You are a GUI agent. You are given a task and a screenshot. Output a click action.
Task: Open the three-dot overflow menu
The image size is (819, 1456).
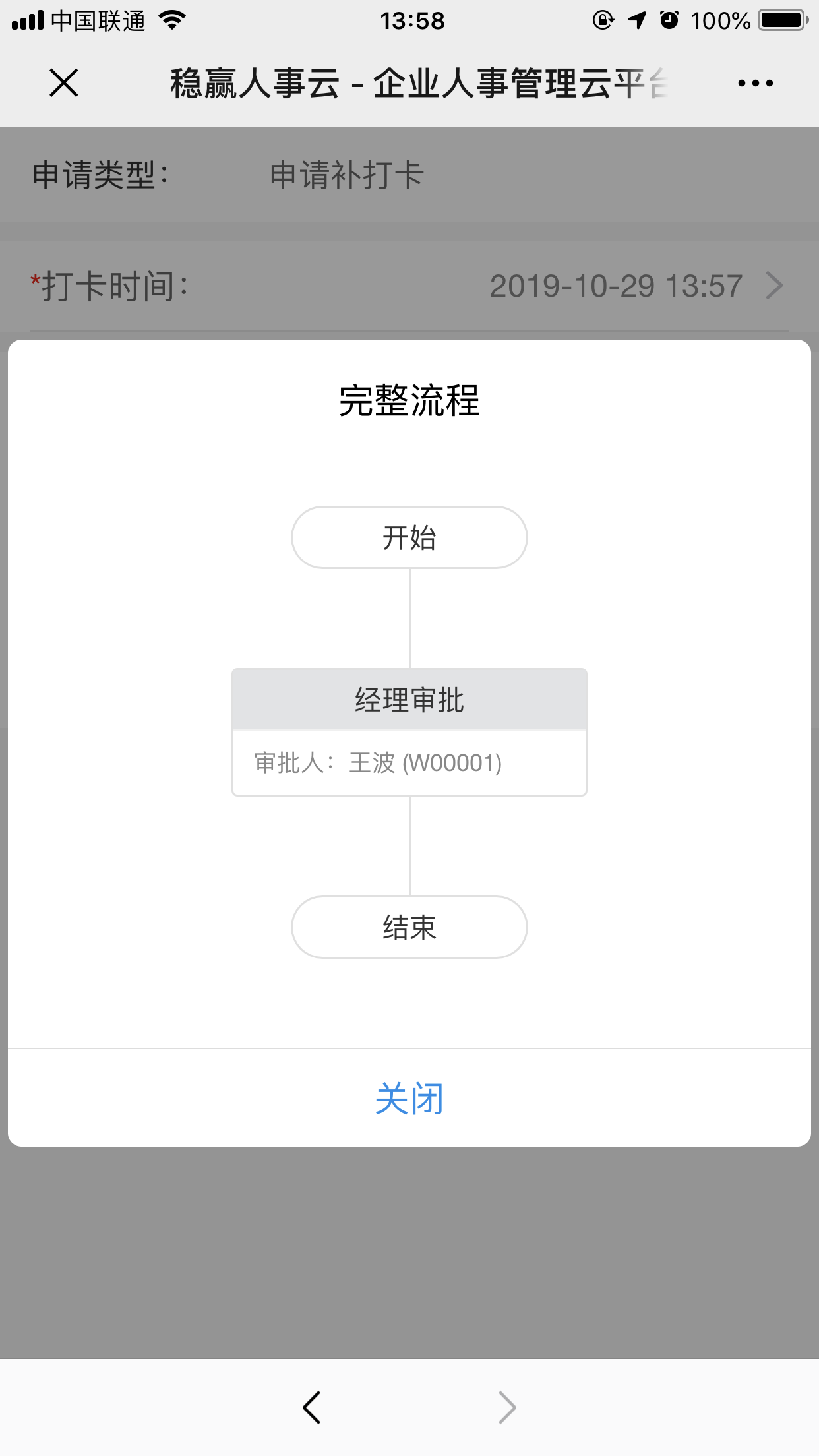coord(756,83)
